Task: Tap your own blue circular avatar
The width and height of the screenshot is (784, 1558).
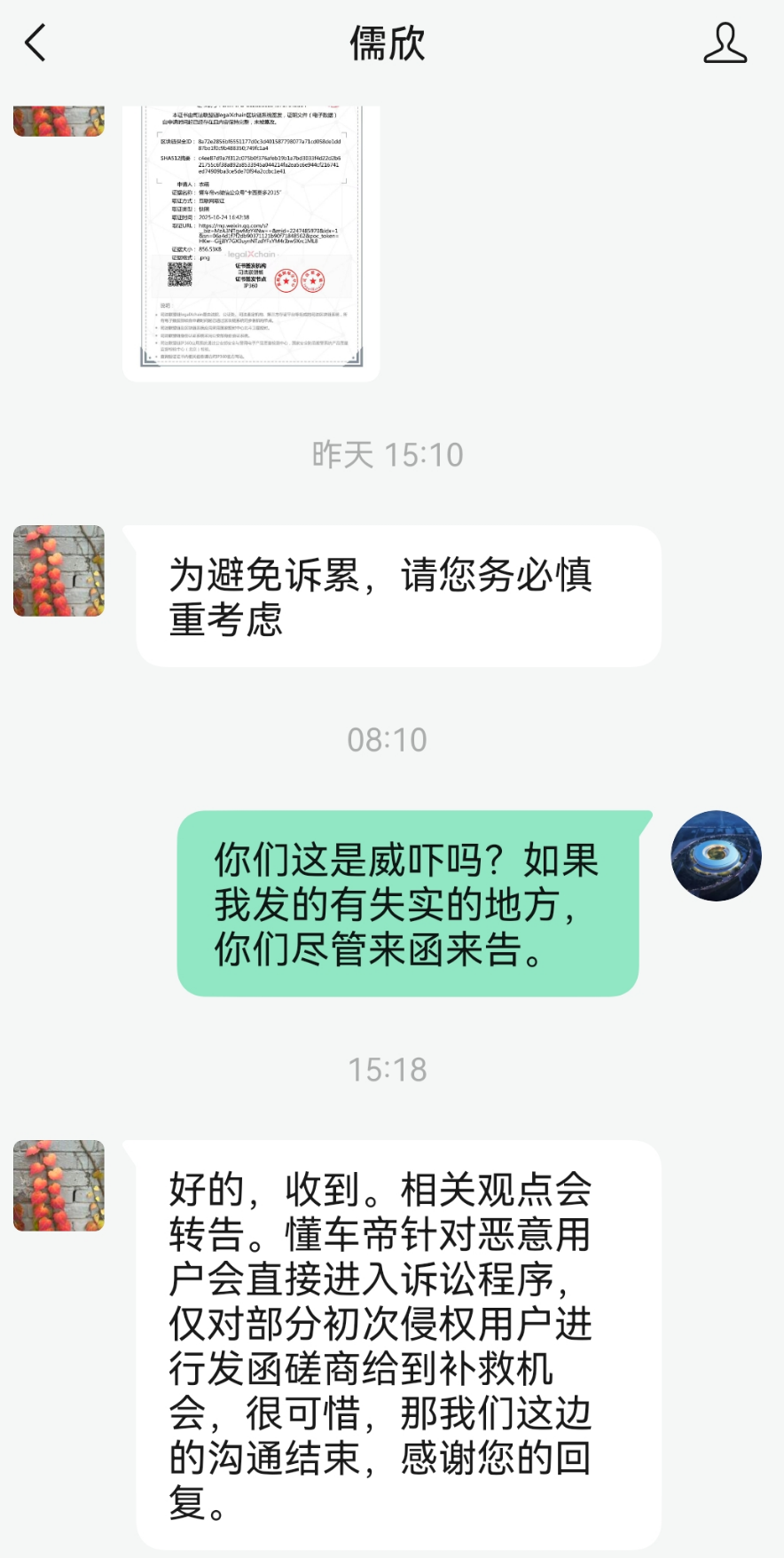Action: tap(717, 854)
